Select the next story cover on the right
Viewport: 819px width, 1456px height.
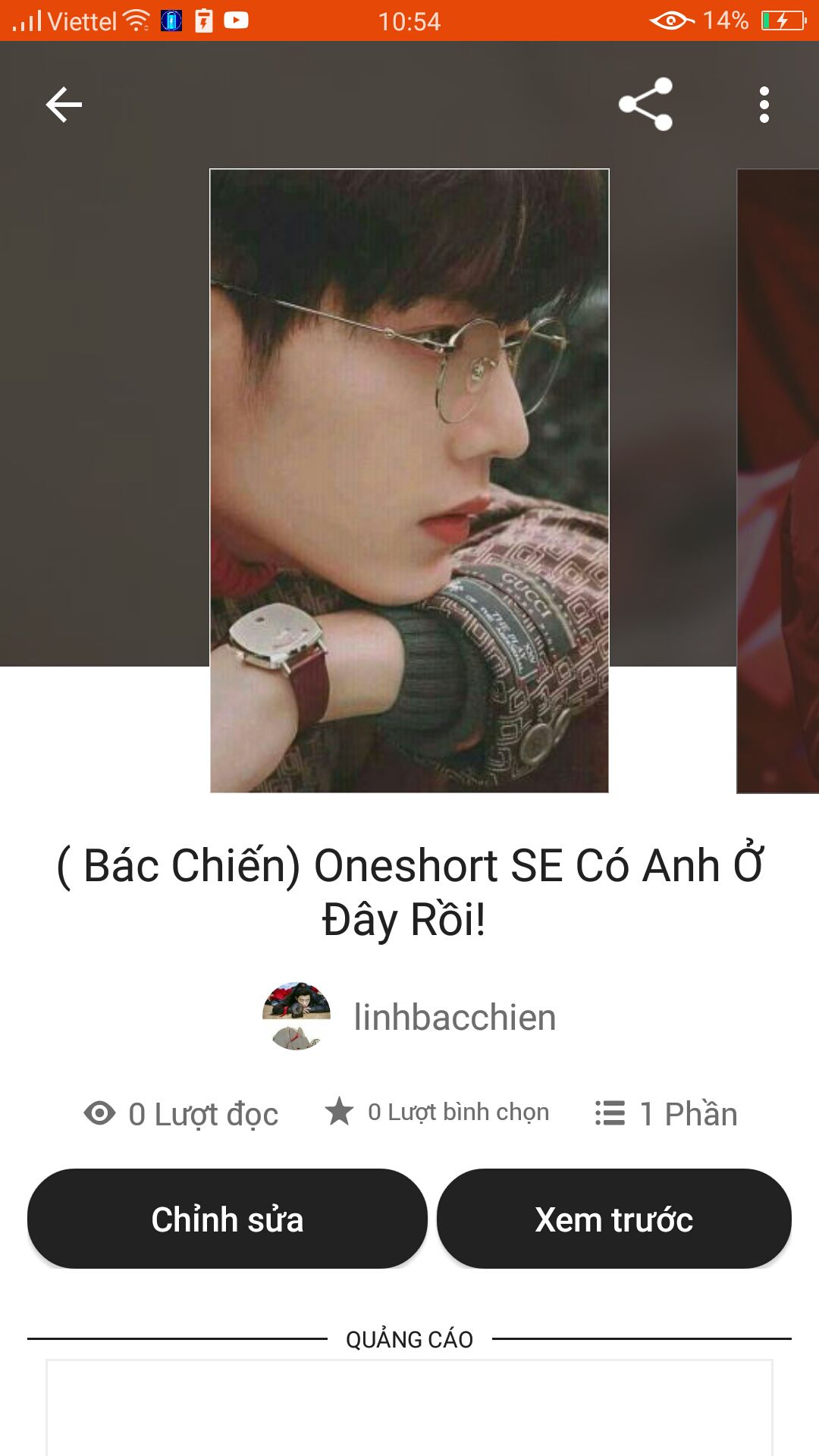[779, 481]
